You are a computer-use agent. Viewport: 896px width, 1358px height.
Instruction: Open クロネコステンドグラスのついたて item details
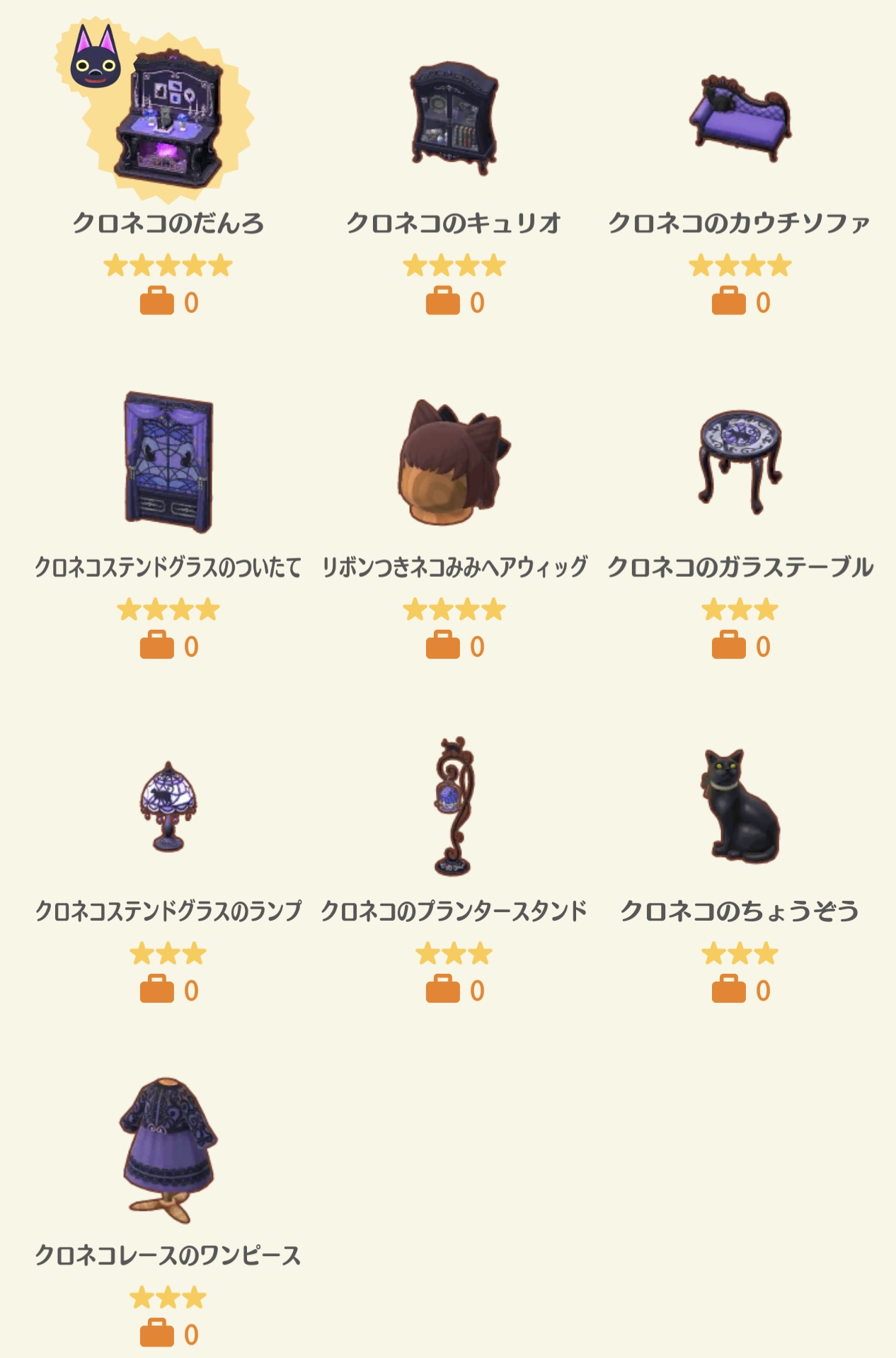(x=168, y=461)
